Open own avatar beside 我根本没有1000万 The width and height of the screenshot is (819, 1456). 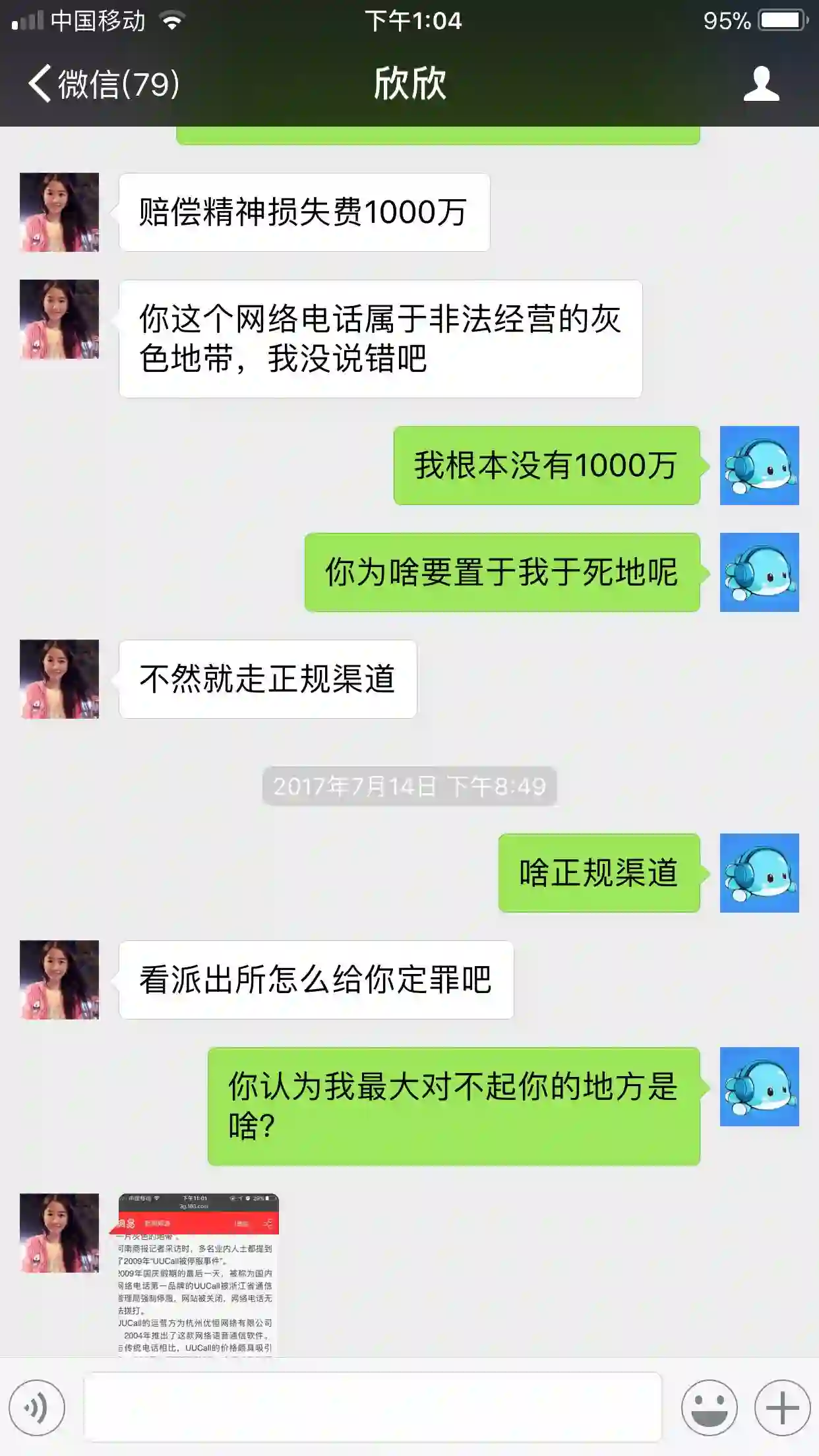(x=759, y=466)
